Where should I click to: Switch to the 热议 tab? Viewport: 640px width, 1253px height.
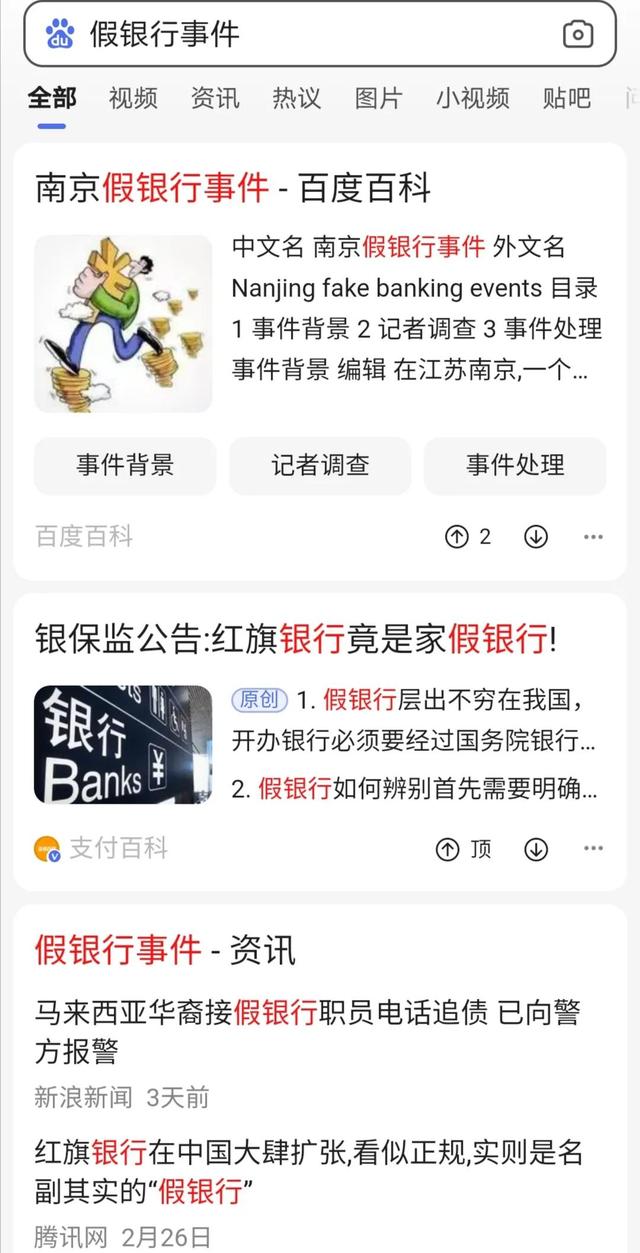[297, 98]
